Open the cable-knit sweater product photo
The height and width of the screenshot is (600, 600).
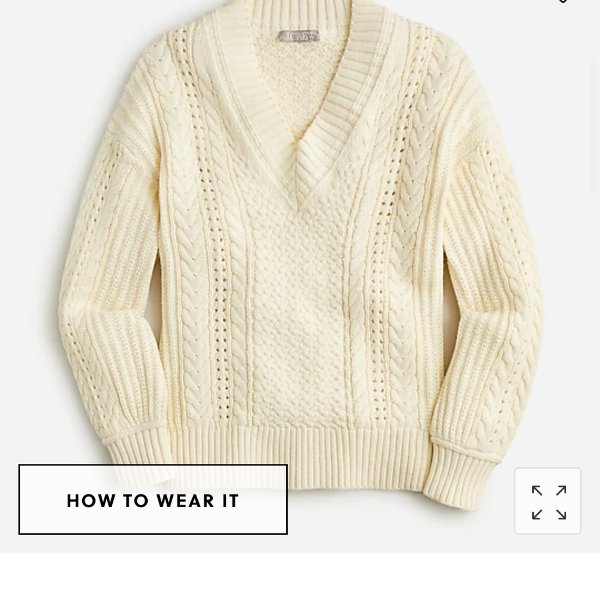click(300, 250)
